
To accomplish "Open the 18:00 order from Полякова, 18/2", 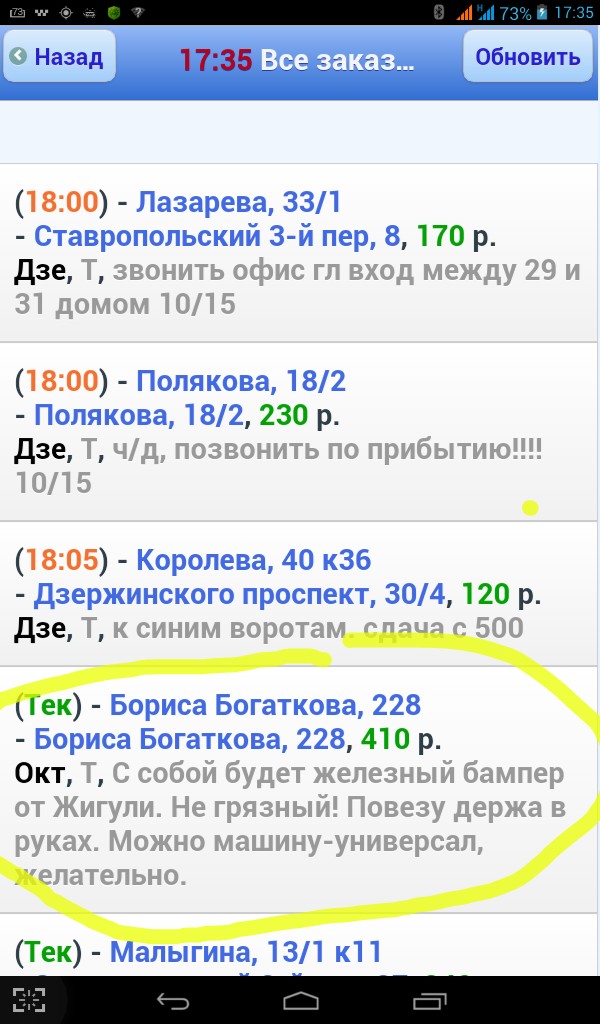I will click(x=300, y=432).
